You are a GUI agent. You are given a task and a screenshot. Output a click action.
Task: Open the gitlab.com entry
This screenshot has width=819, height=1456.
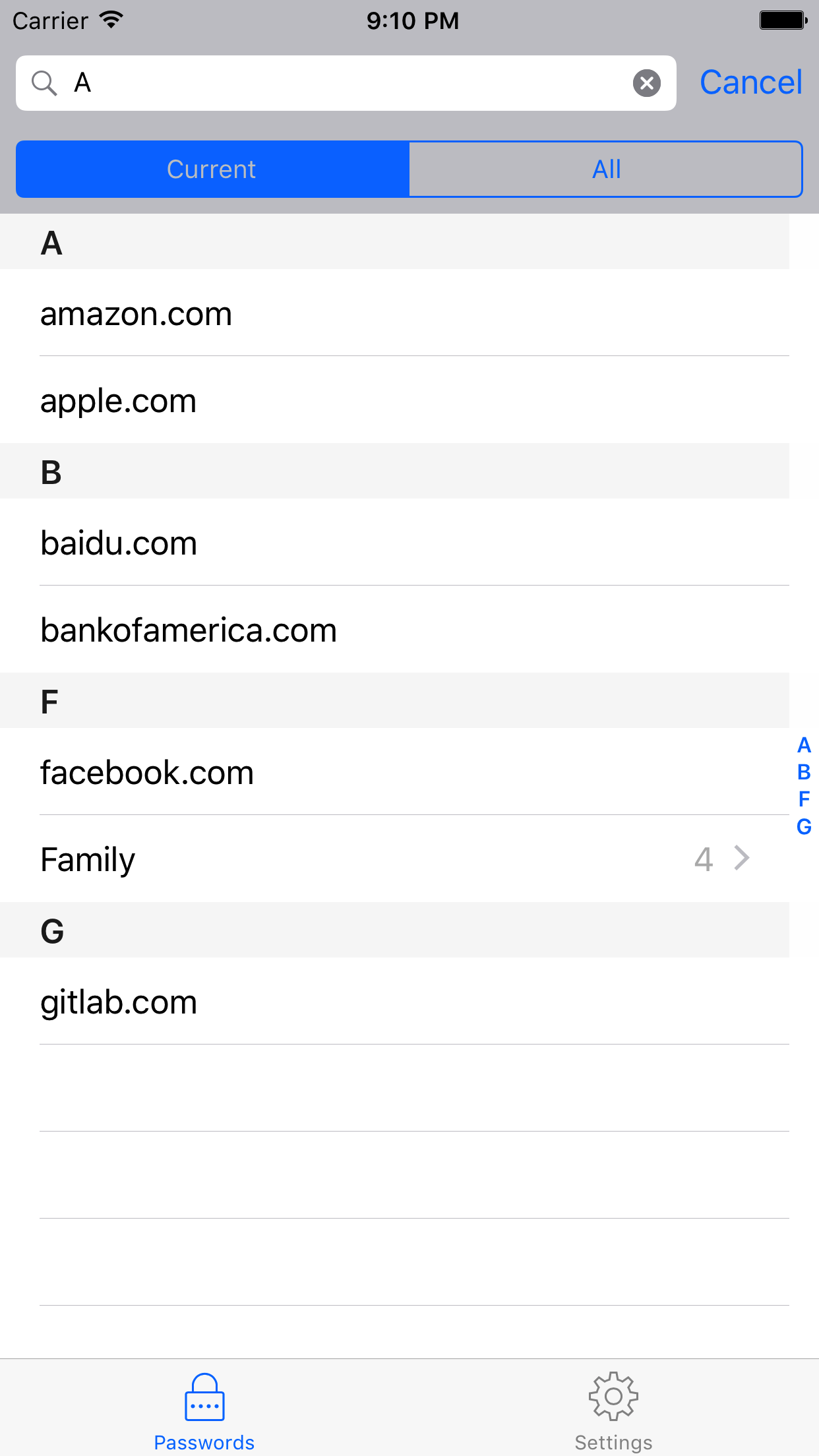(396, 1002)
